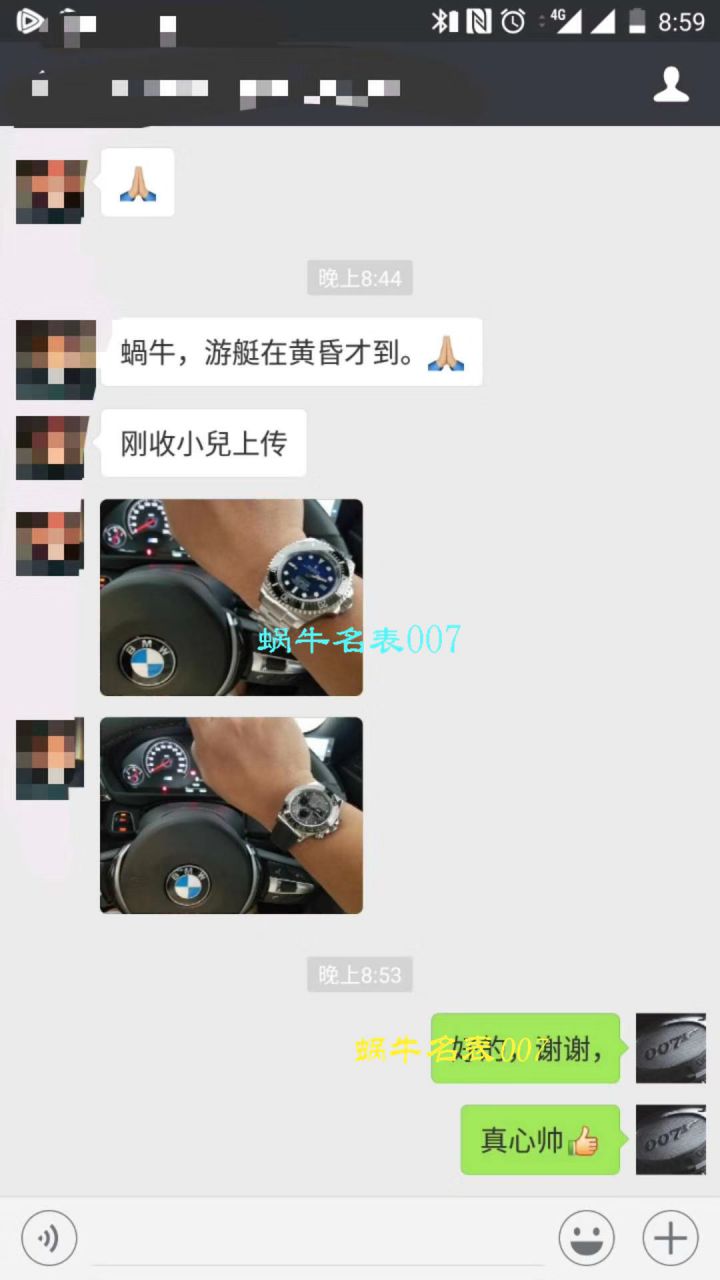The width and height of the screenshot is (720, 1280).
Task: Open the blue dial watch photo
Action: (x=231, y=597)
